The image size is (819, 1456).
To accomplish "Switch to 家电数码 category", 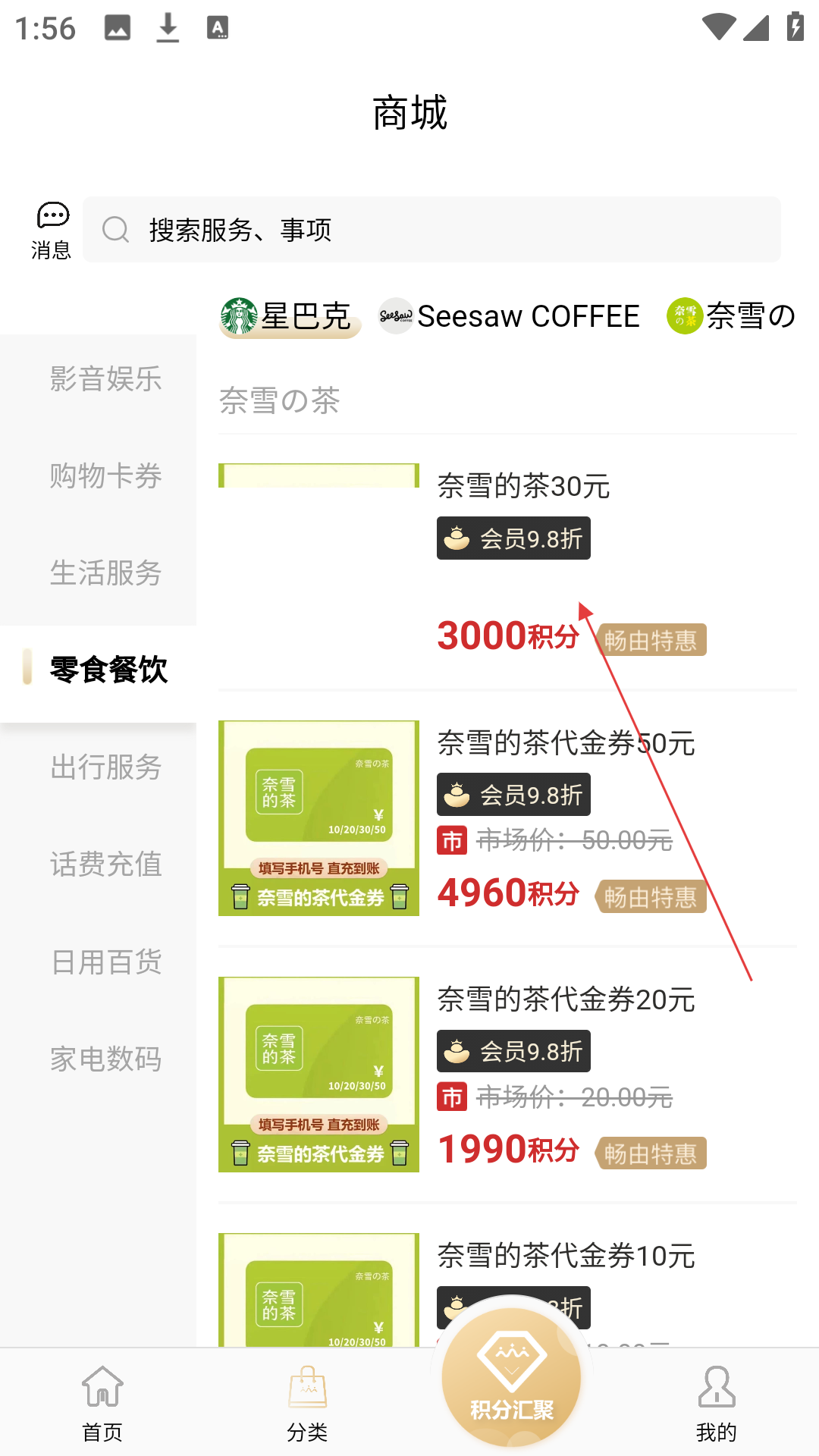I will pyautogui.click(x=105, y=1059).
